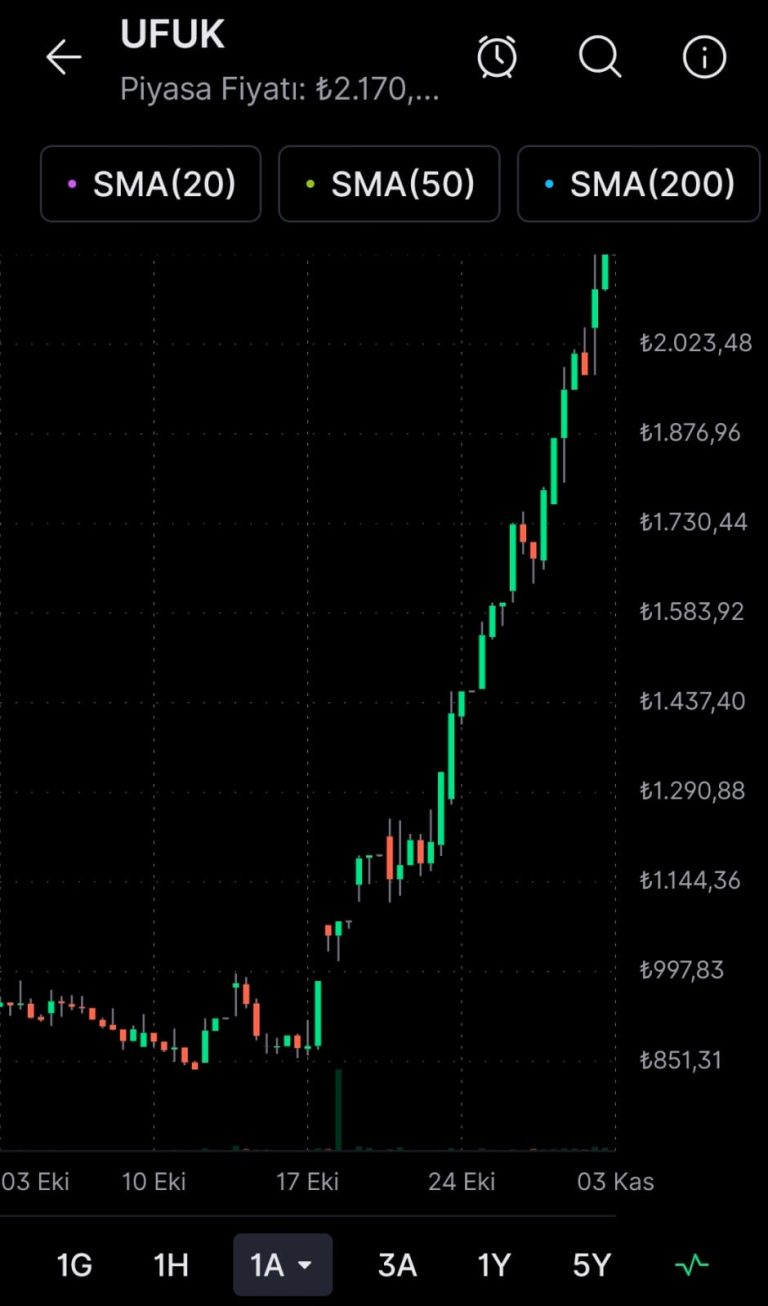Screen dimensions: 768x1306
Task: Toggle the SMA(20) indicator chip
Action: click(x=151, y=184)
